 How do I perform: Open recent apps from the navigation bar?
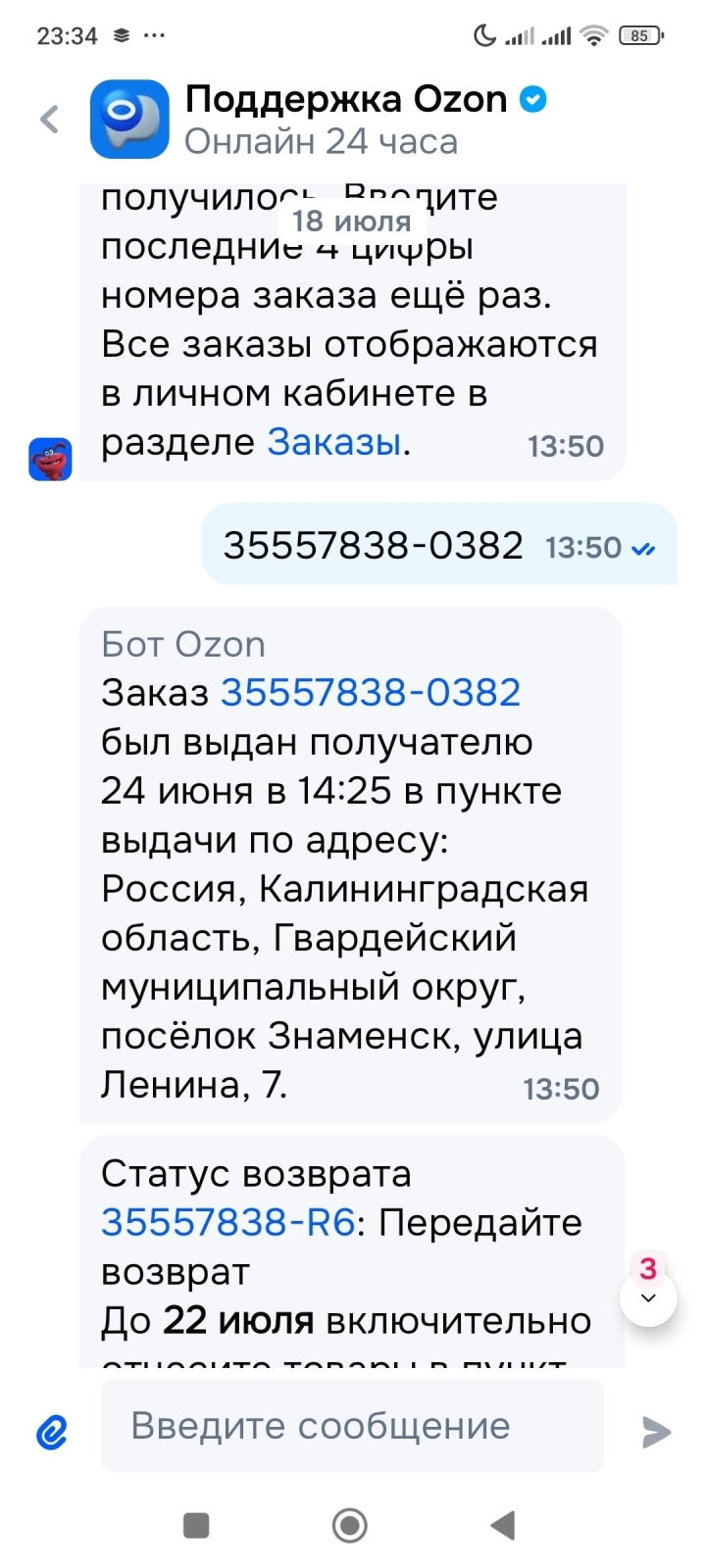tap(197, 1525)
